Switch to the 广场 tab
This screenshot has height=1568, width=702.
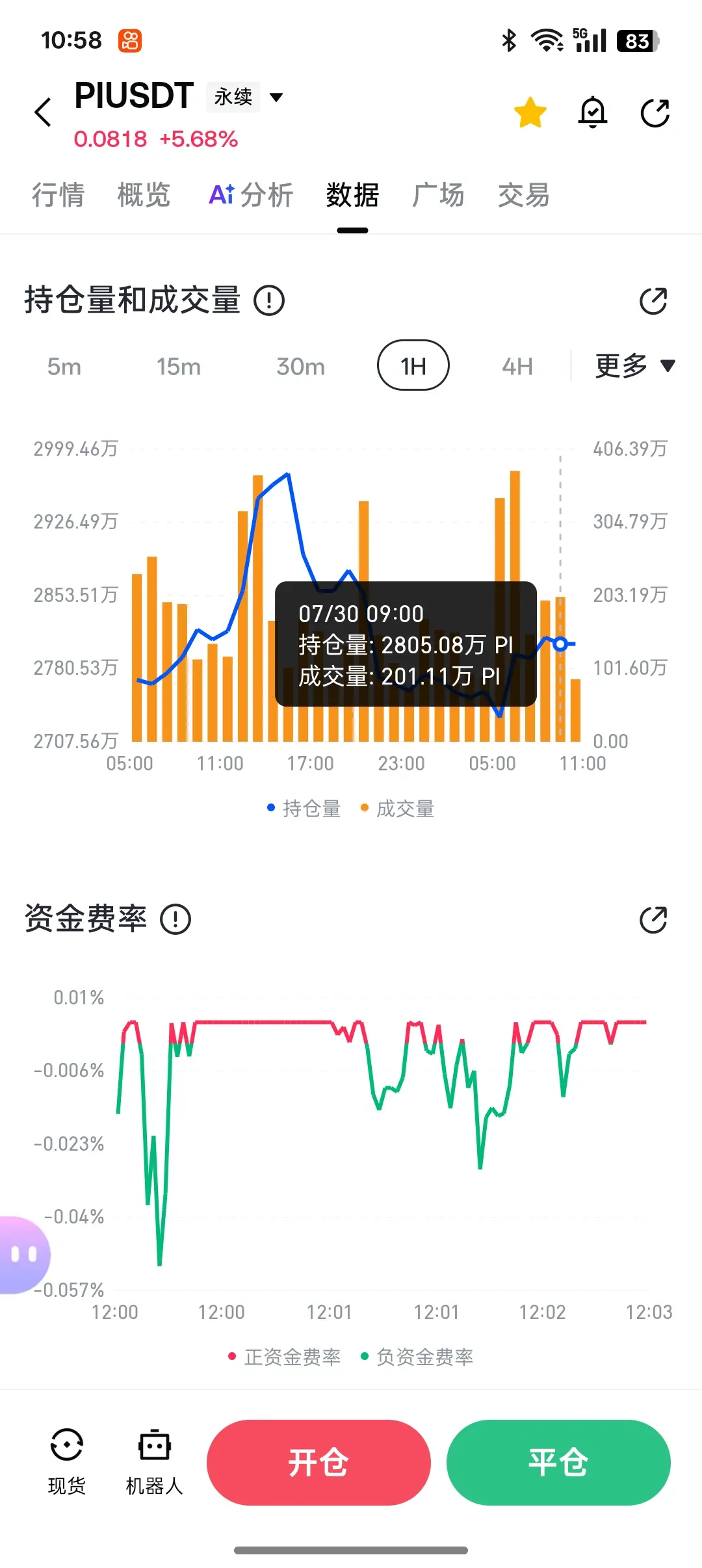(438, 195)
